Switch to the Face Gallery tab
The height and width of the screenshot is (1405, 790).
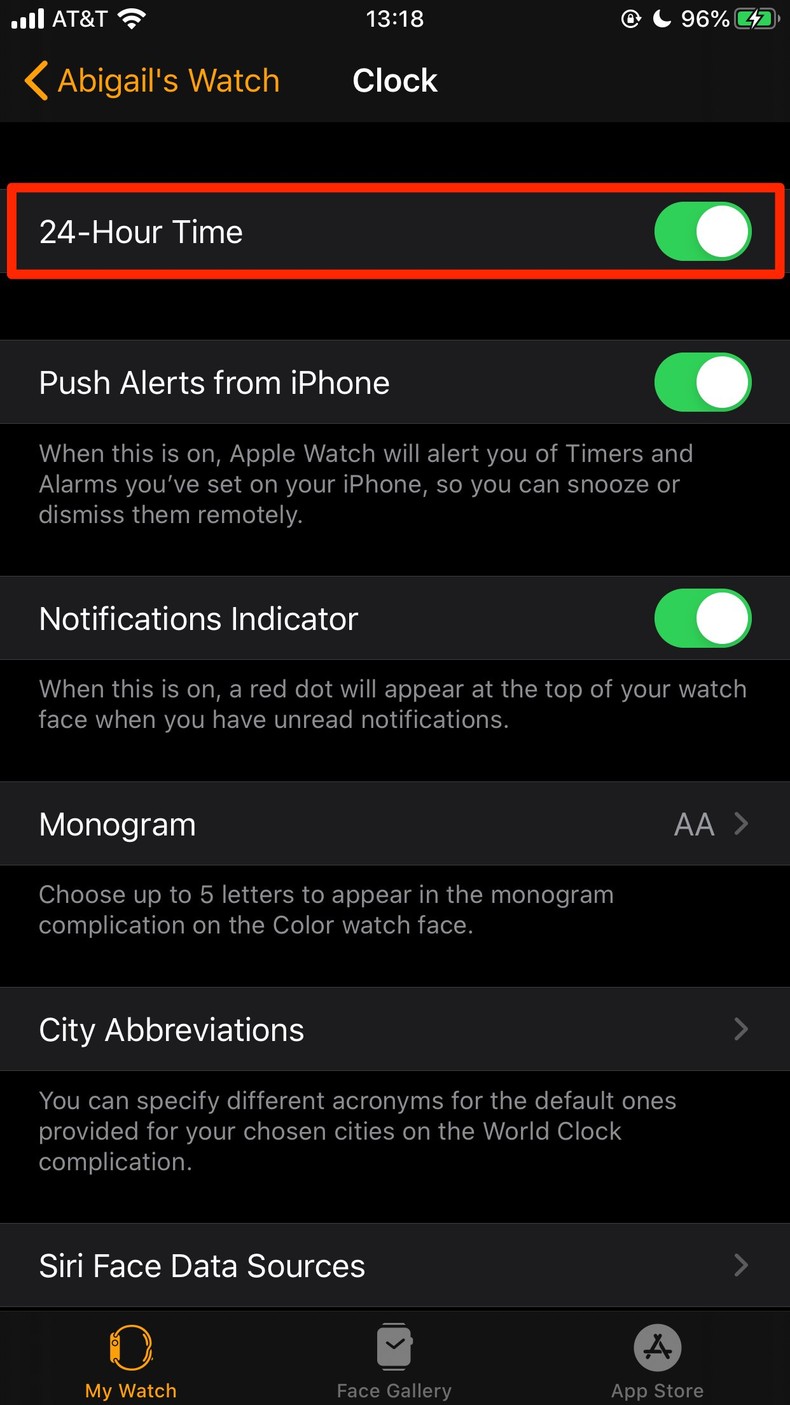[x=394, y=1360]
